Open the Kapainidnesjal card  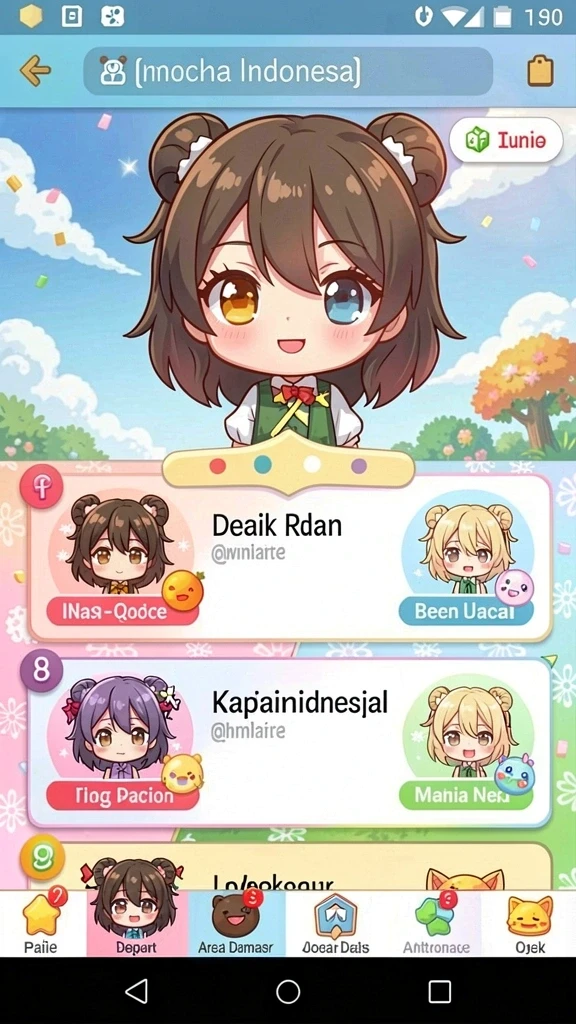tap(290, 743)
